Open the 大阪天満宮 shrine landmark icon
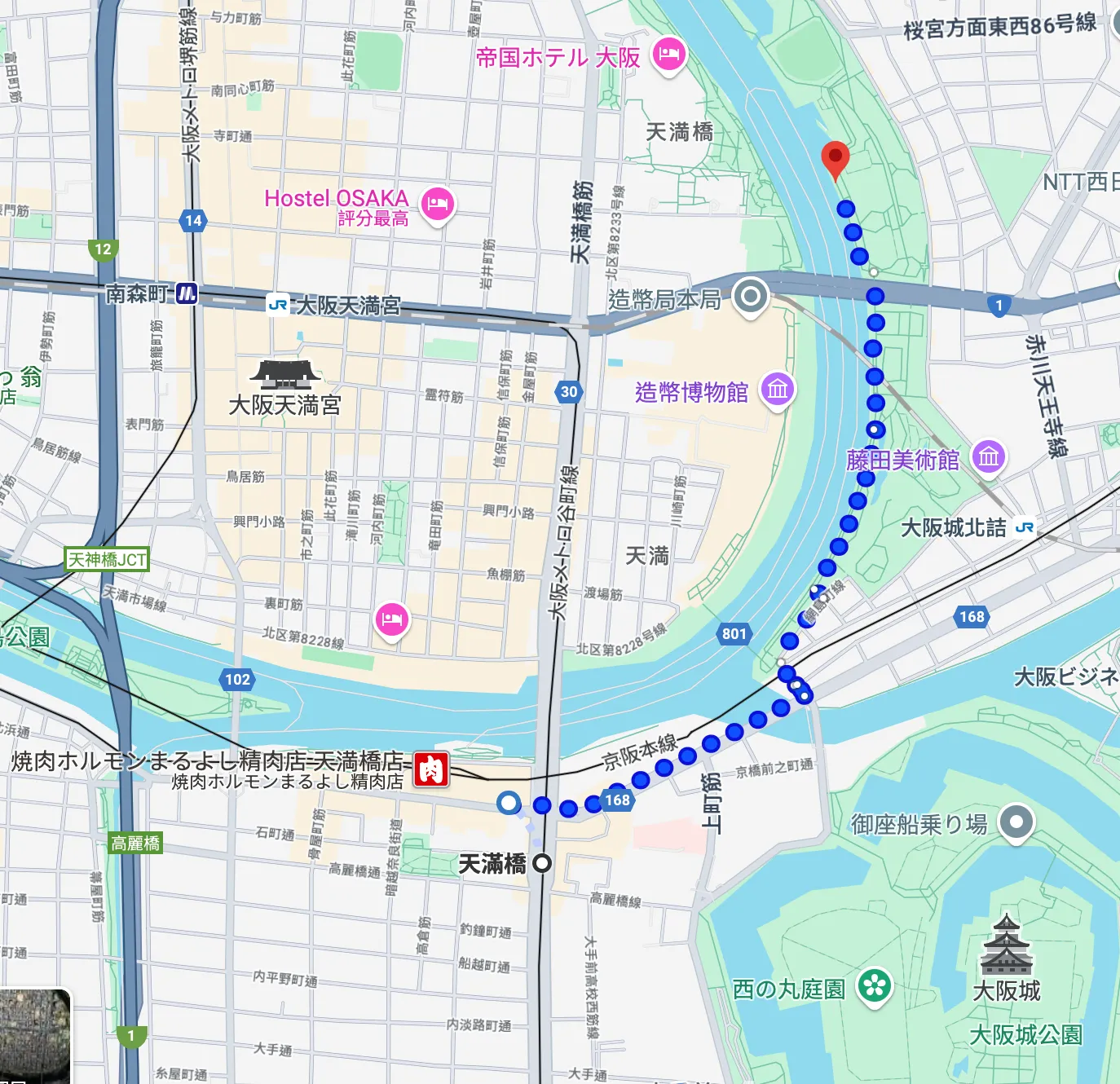 click(x=284, y=372)
